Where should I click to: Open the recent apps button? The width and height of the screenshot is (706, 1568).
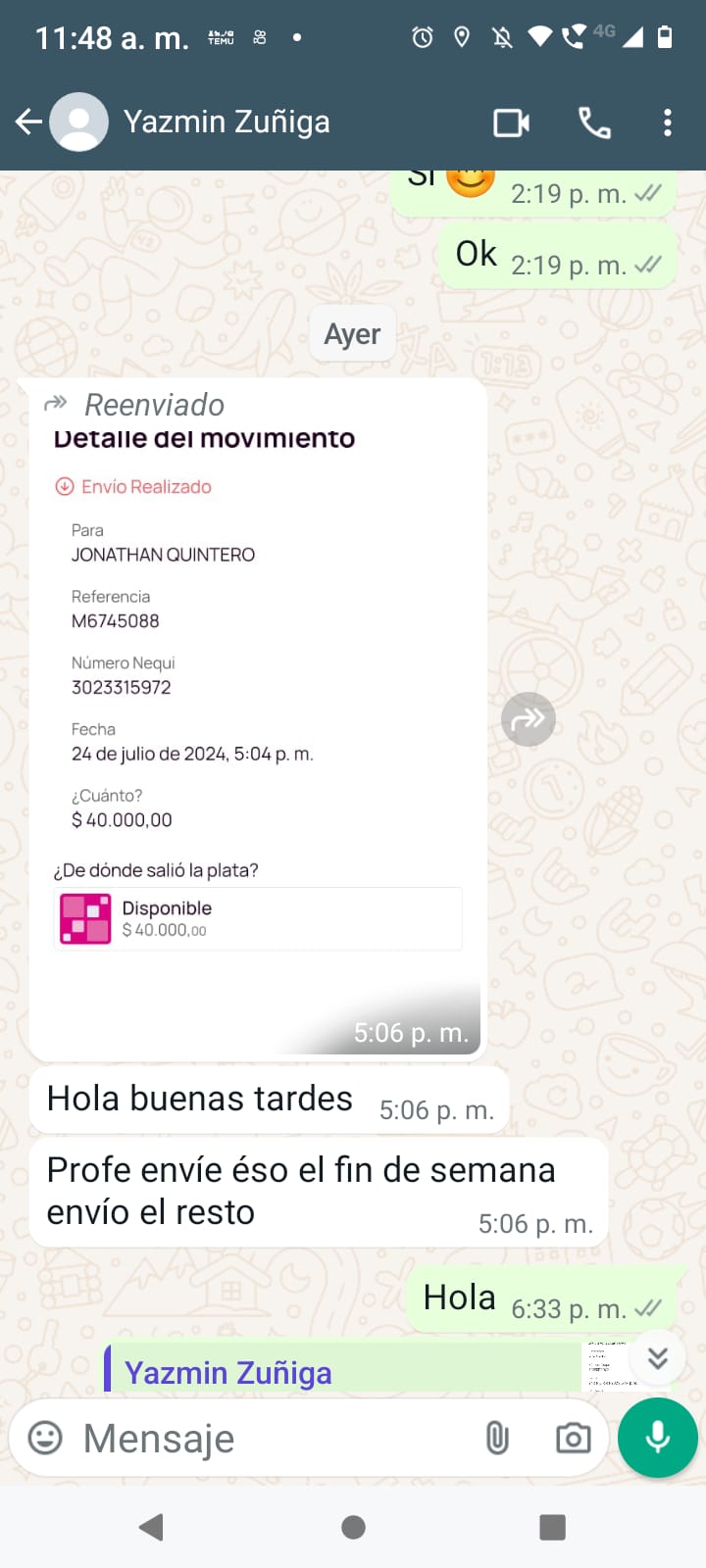pos(553,1527)
